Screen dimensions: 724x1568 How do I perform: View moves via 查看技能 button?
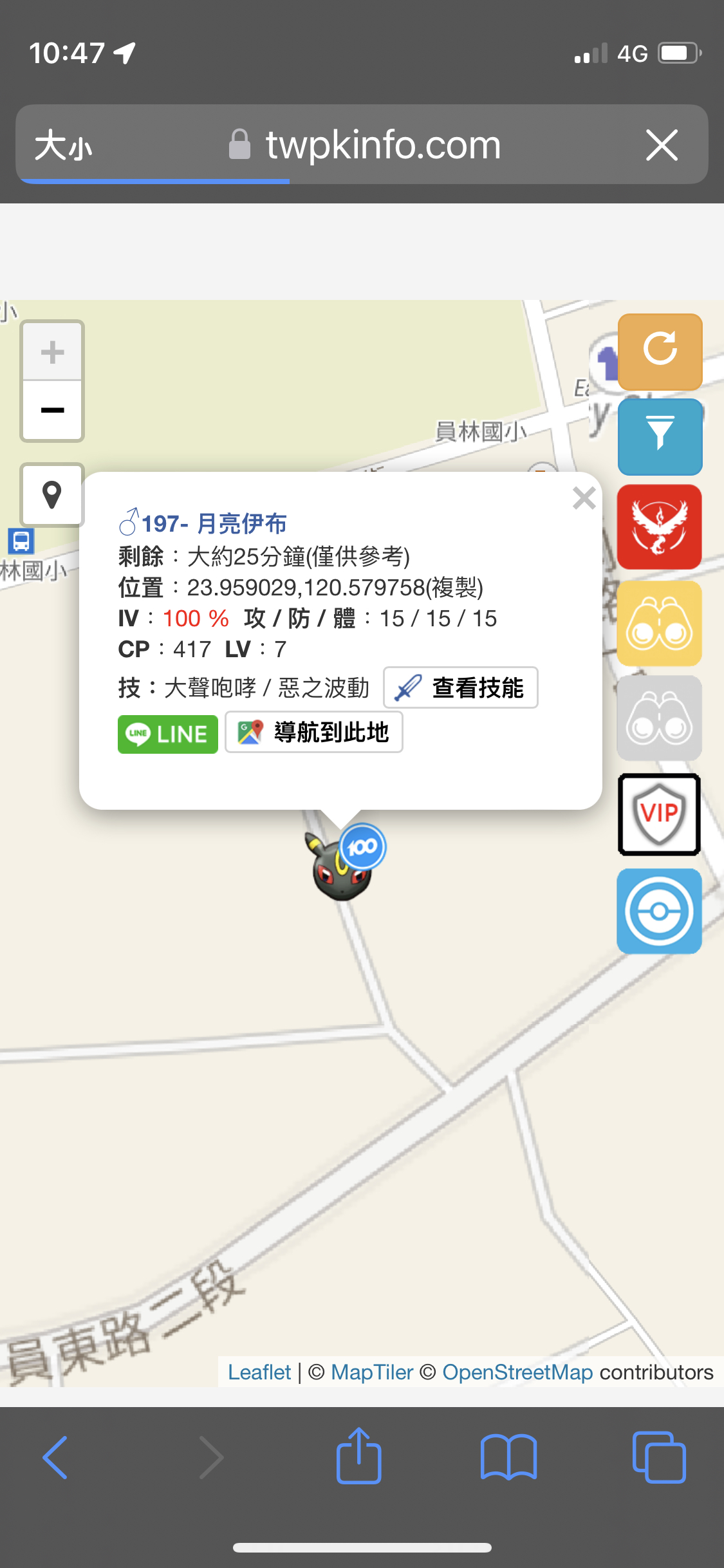(461, 687)
